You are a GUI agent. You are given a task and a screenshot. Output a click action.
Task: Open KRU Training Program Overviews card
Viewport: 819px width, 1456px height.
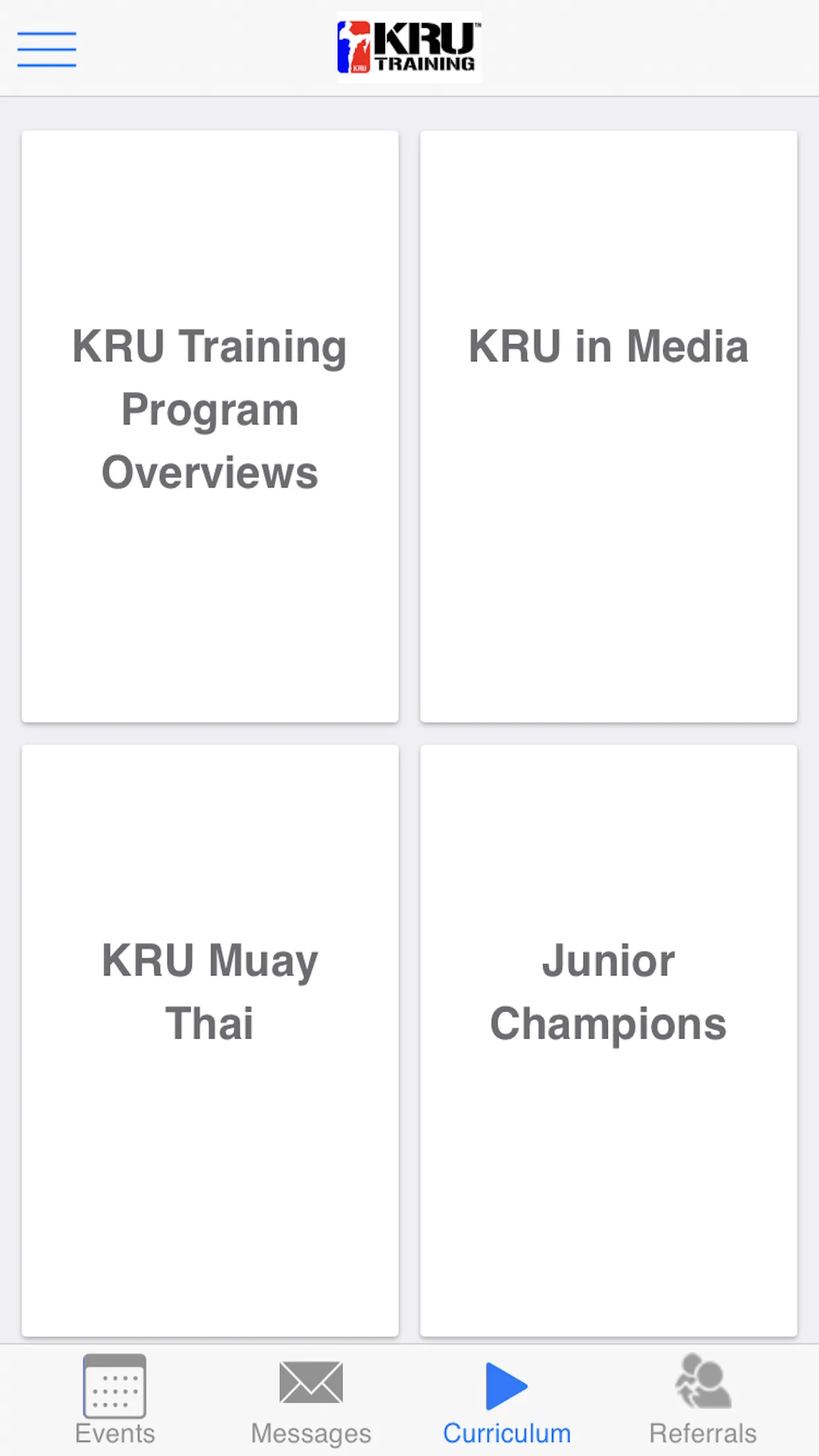[210, 427]
